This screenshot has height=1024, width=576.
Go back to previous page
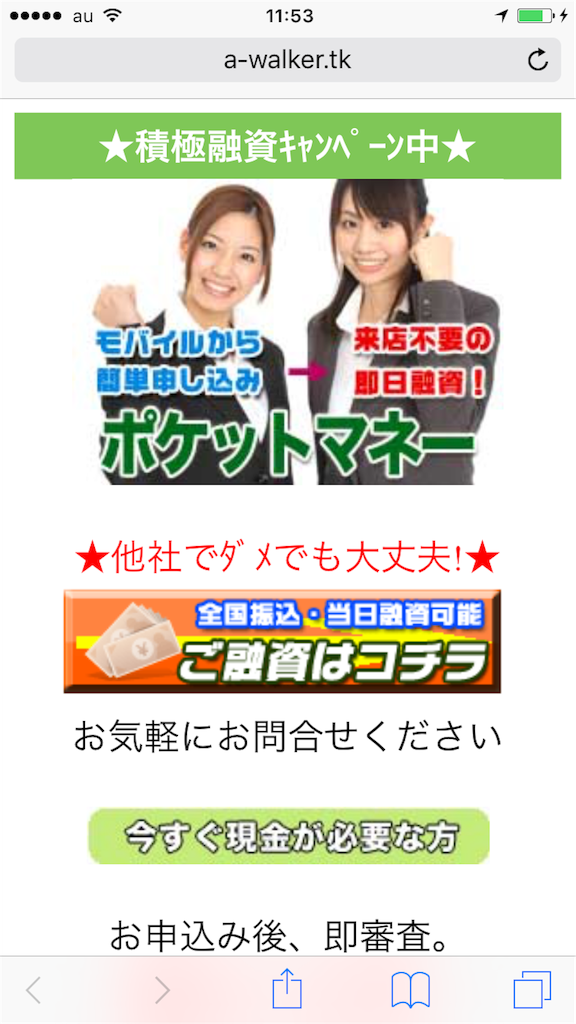[34, 991]
